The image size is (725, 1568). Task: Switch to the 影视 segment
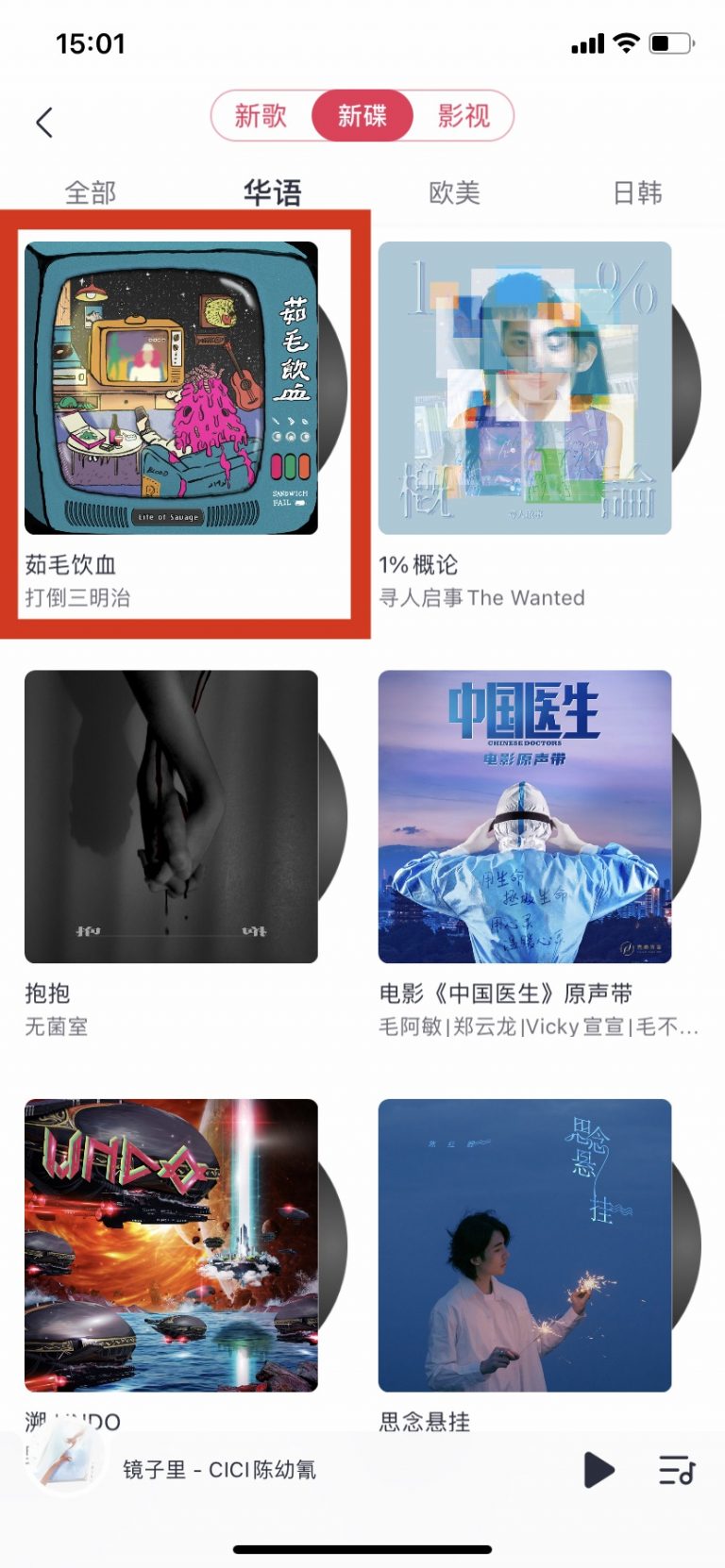pyautogui.click(x=464, y=116)
